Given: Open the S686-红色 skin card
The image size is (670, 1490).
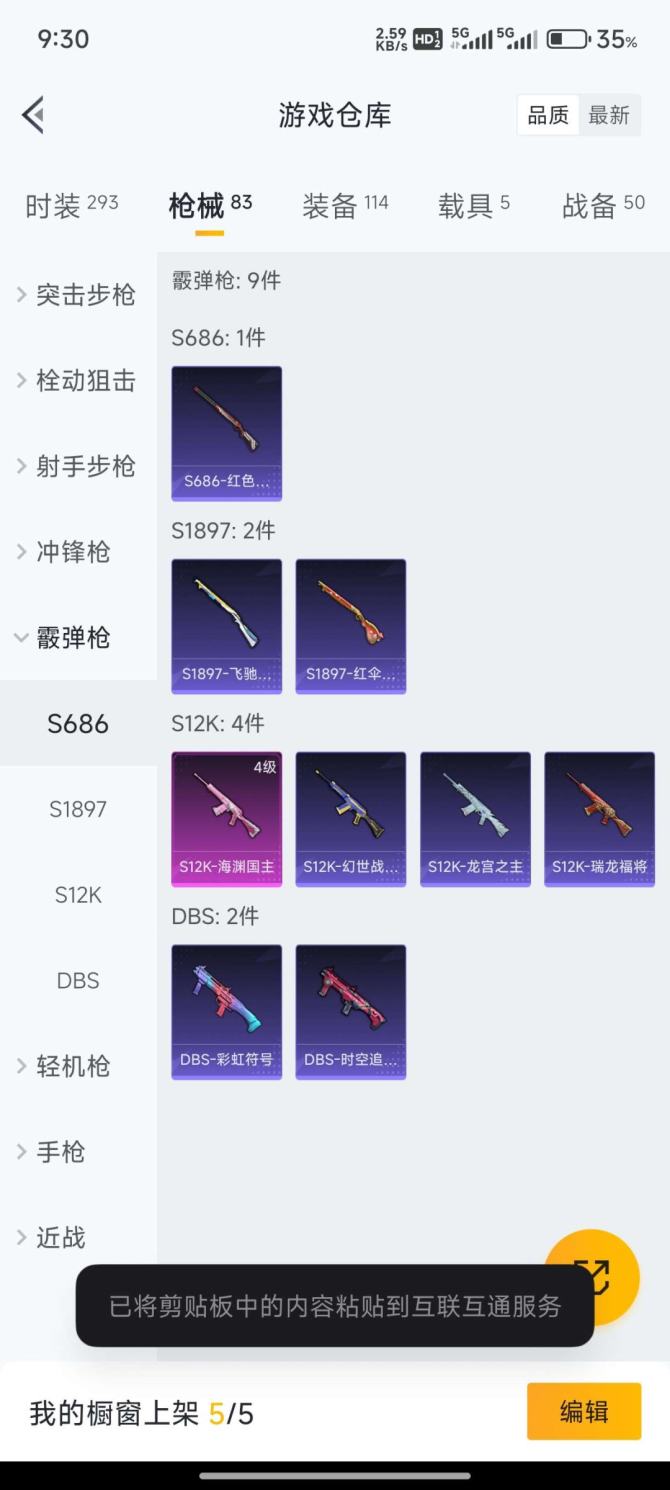Looking at the screenshot, I should 226,432.
